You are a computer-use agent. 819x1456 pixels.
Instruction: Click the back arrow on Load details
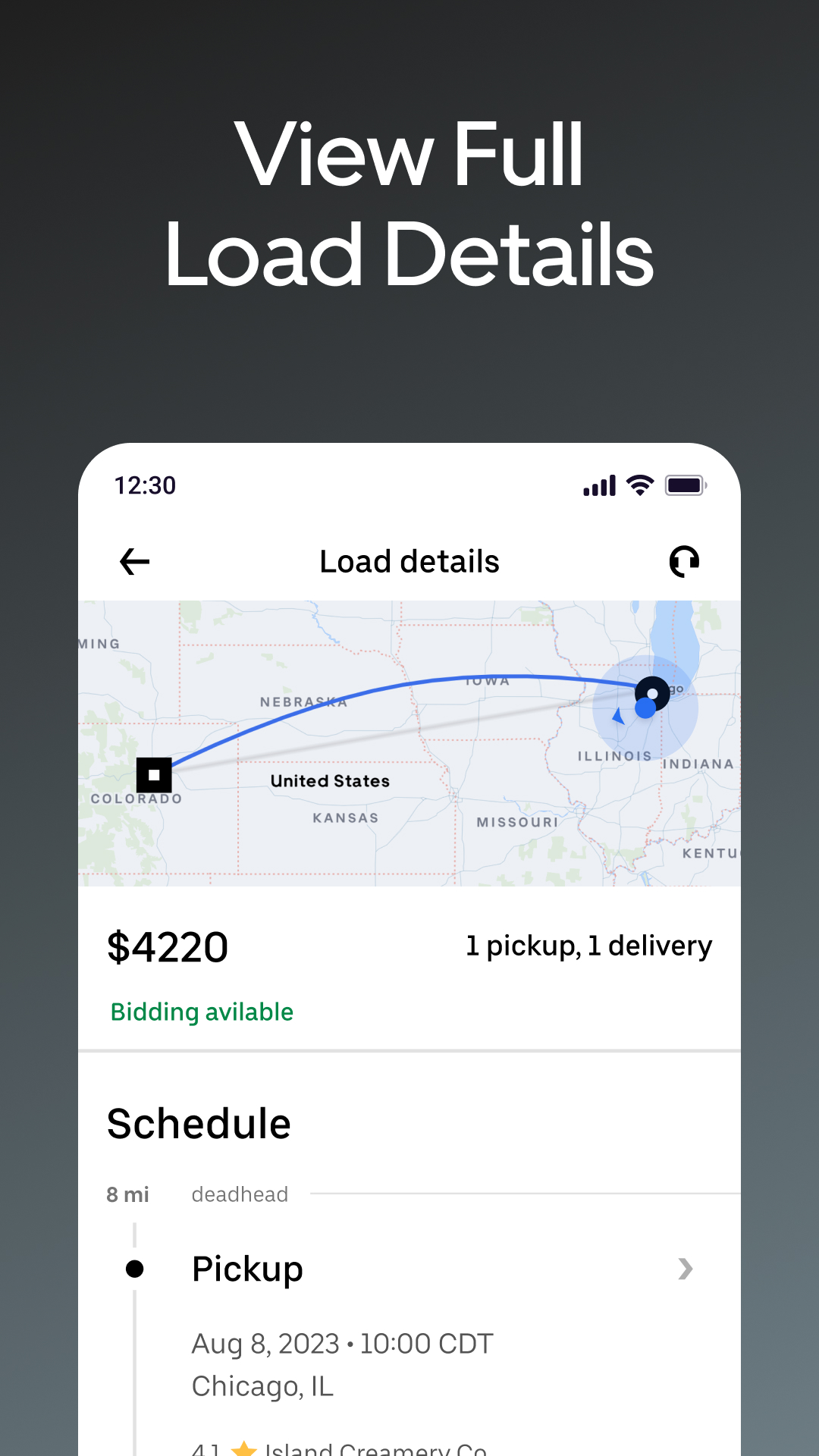[x=133, y=561]
